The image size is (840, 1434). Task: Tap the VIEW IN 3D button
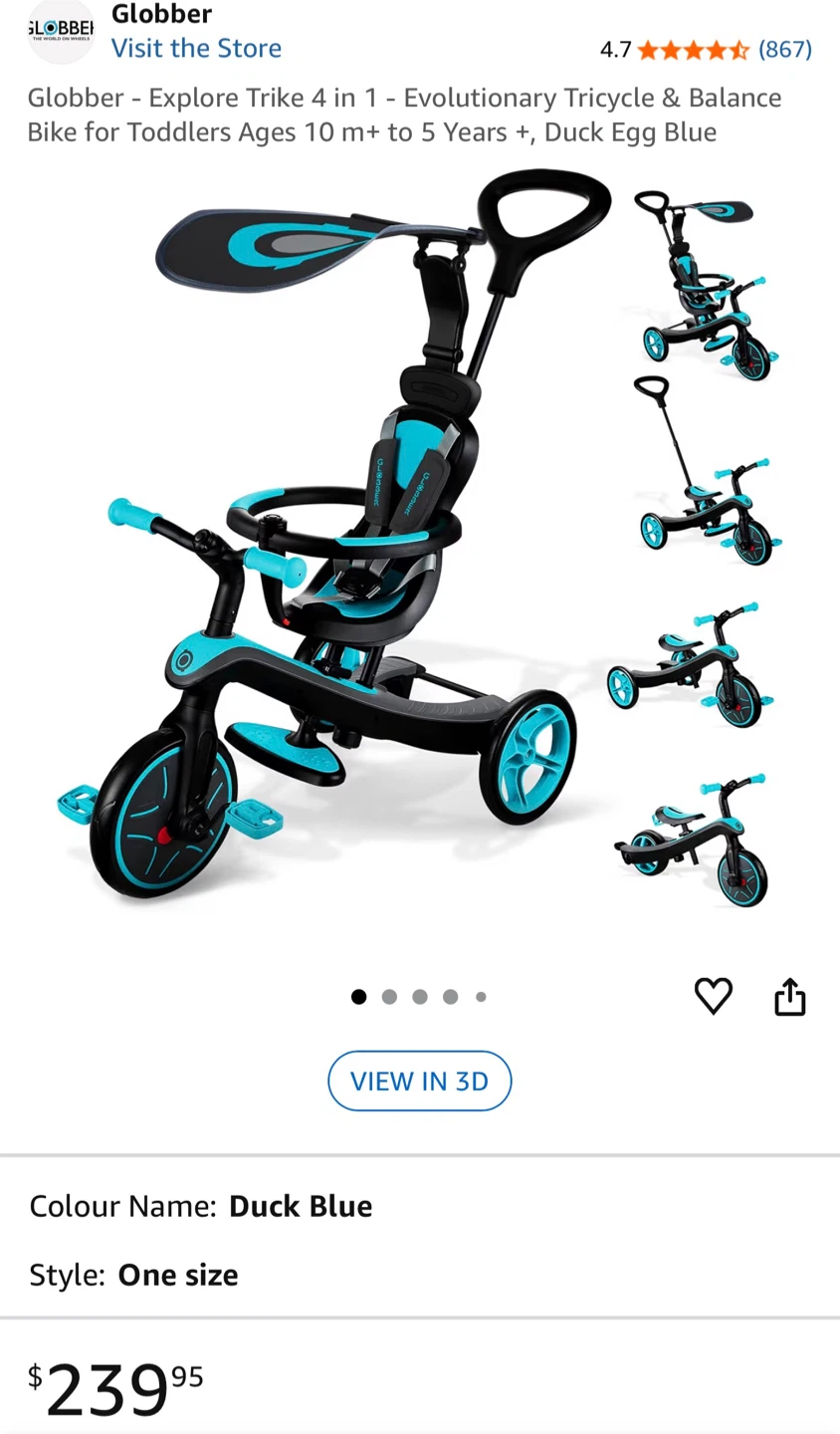[420, 1080]
